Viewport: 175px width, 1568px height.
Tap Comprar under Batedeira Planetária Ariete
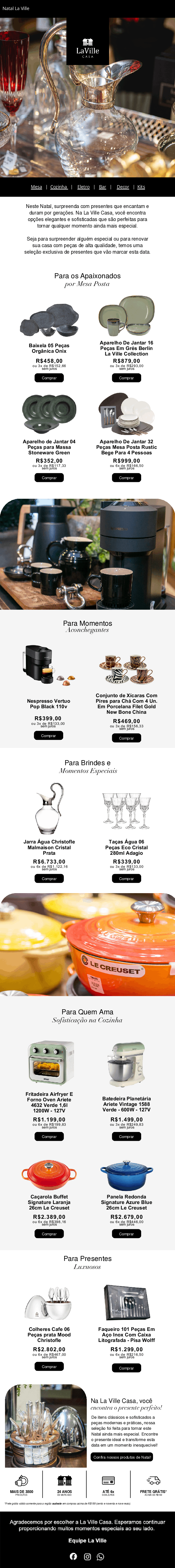(x=126, y=1136)
